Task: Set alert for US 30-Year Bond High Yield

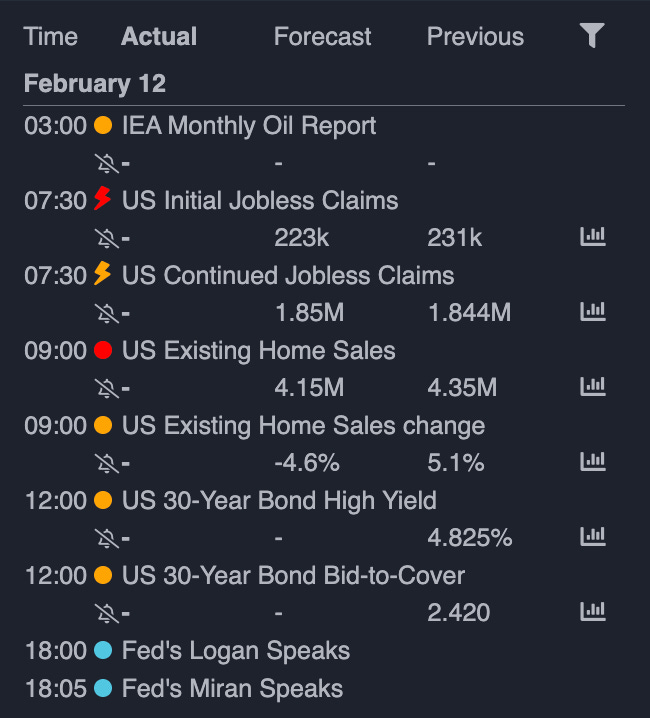Action: coord(106,538)
